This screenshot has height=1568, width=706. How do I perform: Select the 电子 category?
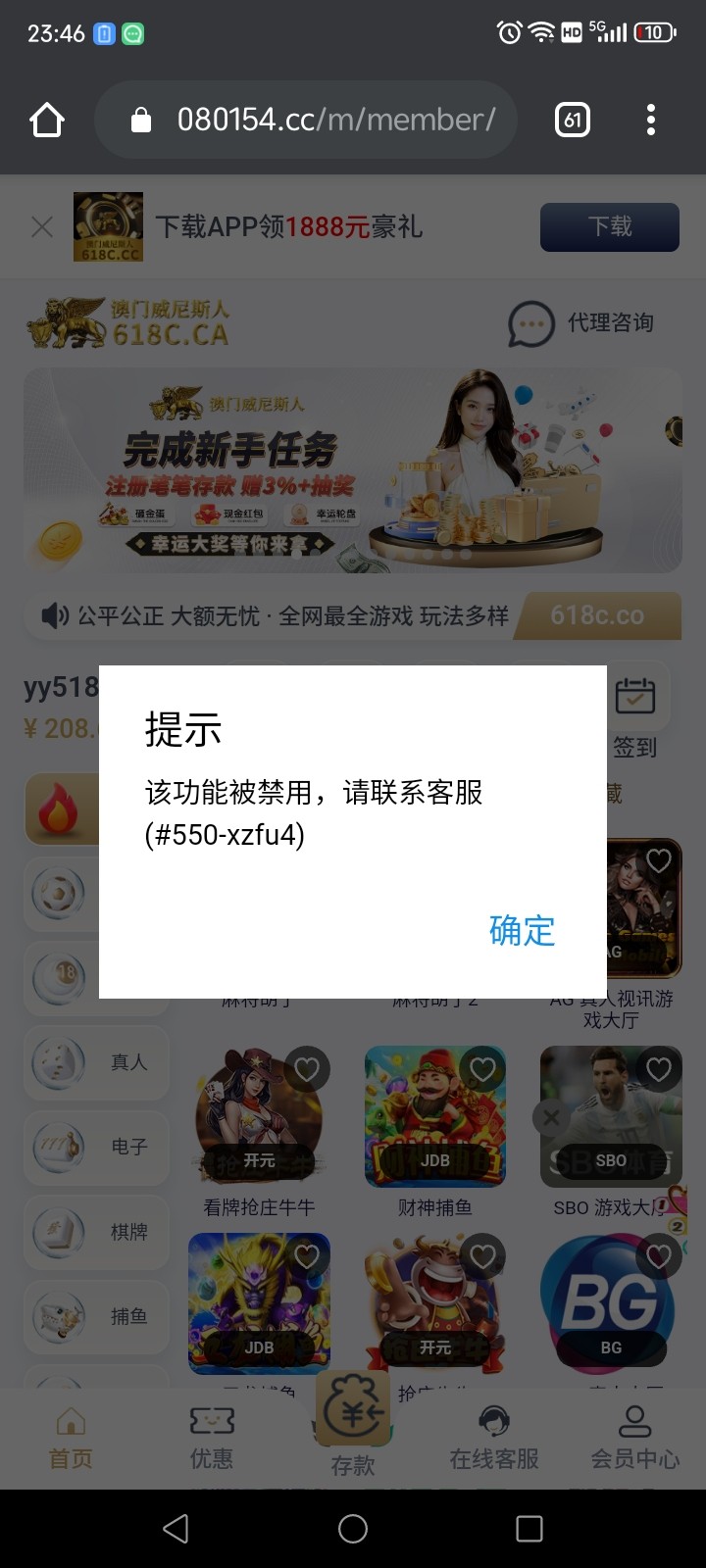coord(96,1147)
